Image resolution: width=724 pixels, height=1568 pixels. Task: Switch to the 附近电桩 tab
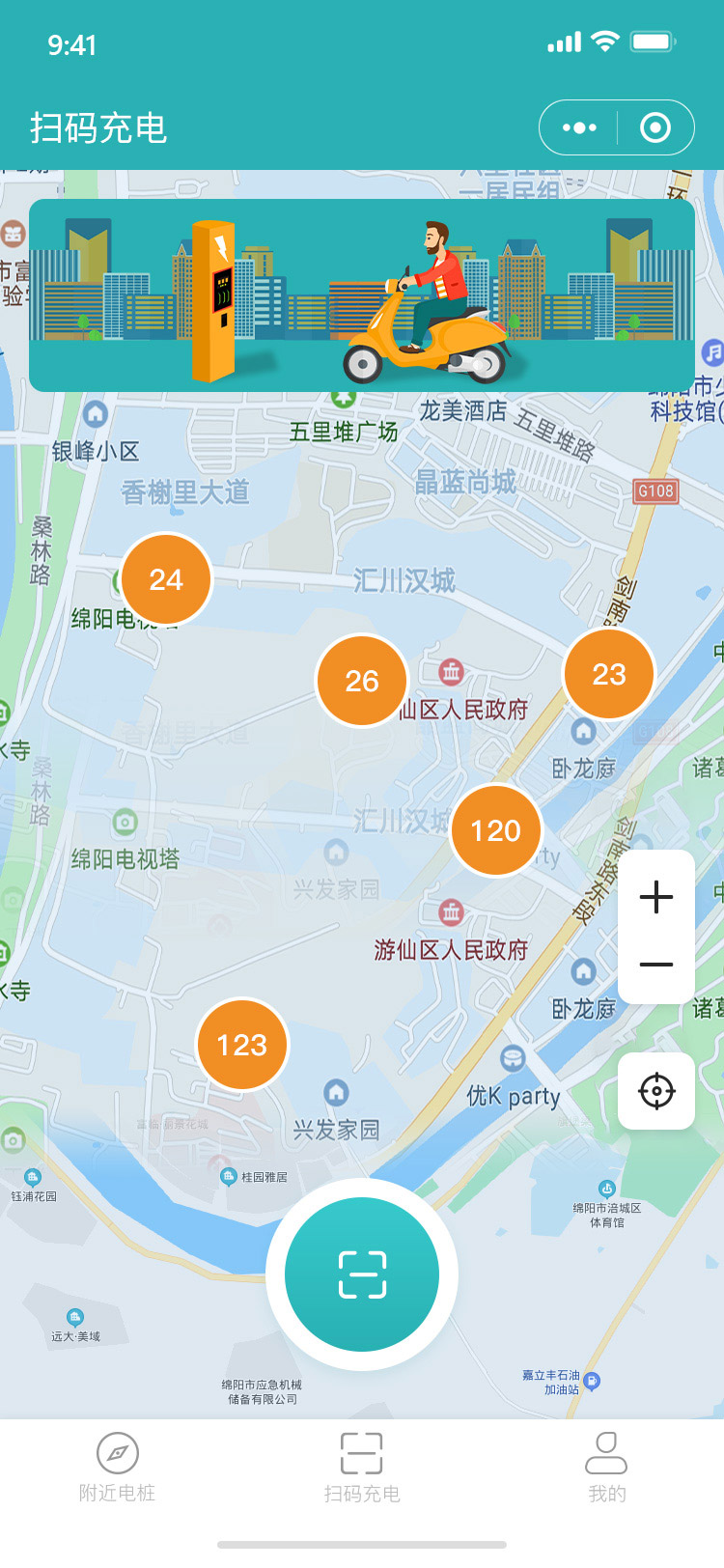[x=118, y=1468]
